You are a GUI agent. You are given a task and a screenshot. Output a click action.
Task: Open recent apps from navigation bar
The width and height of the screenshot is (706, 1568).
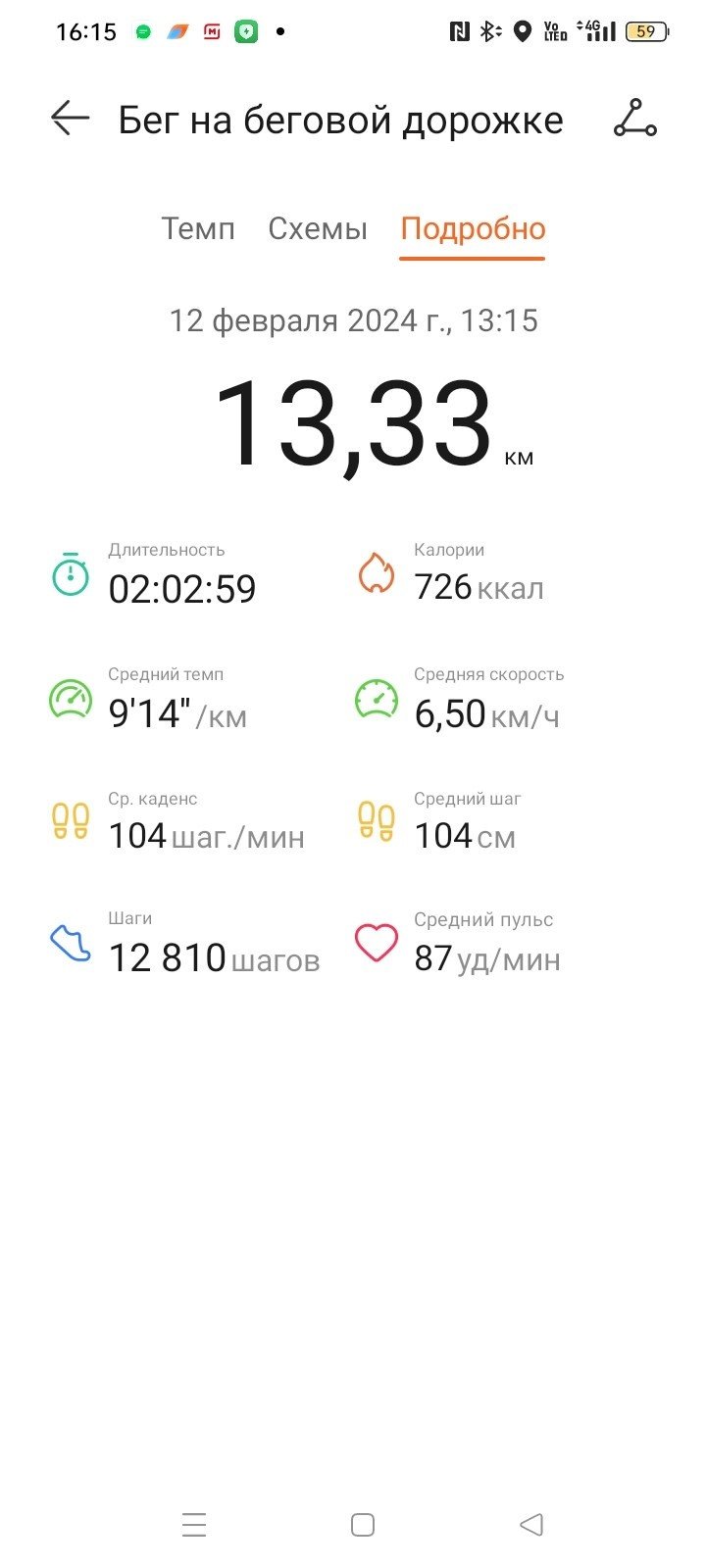click(x=194, y=1524)
